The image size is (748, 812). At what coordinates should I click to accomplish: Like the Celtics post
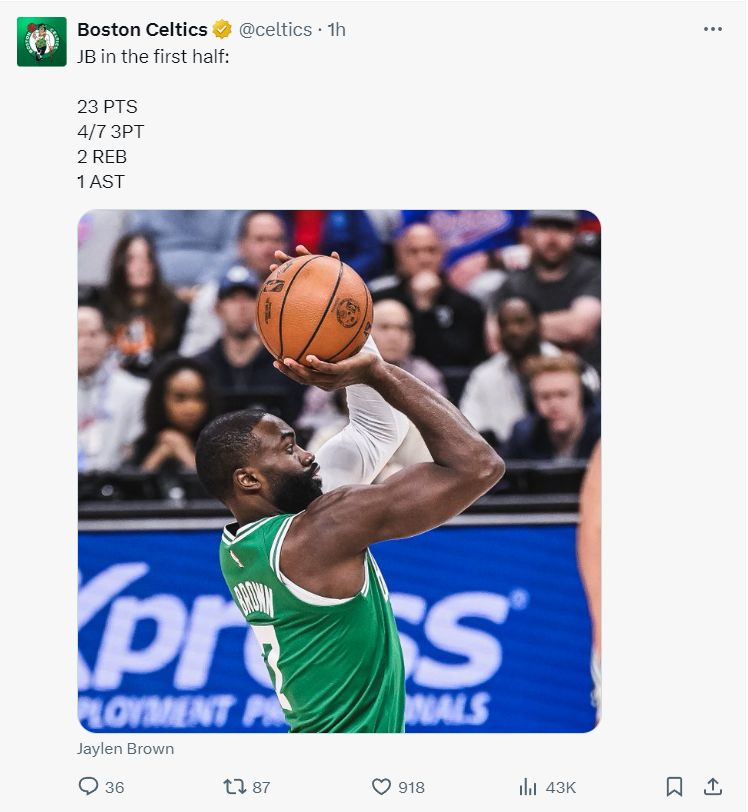coord(381,787)
